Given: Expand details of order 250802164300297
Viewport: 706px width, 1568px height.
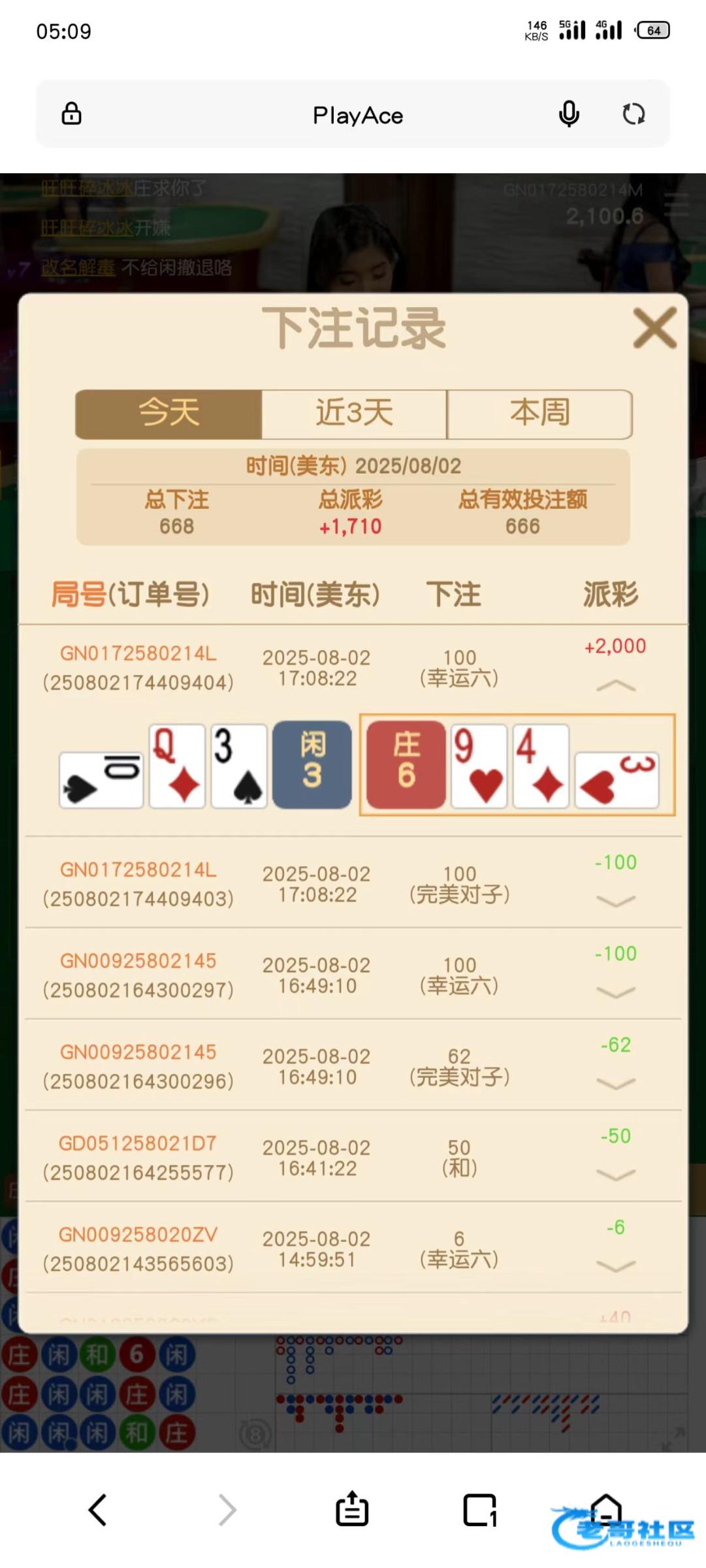Looking at the screenshot, I should click(x=615, y=993).
